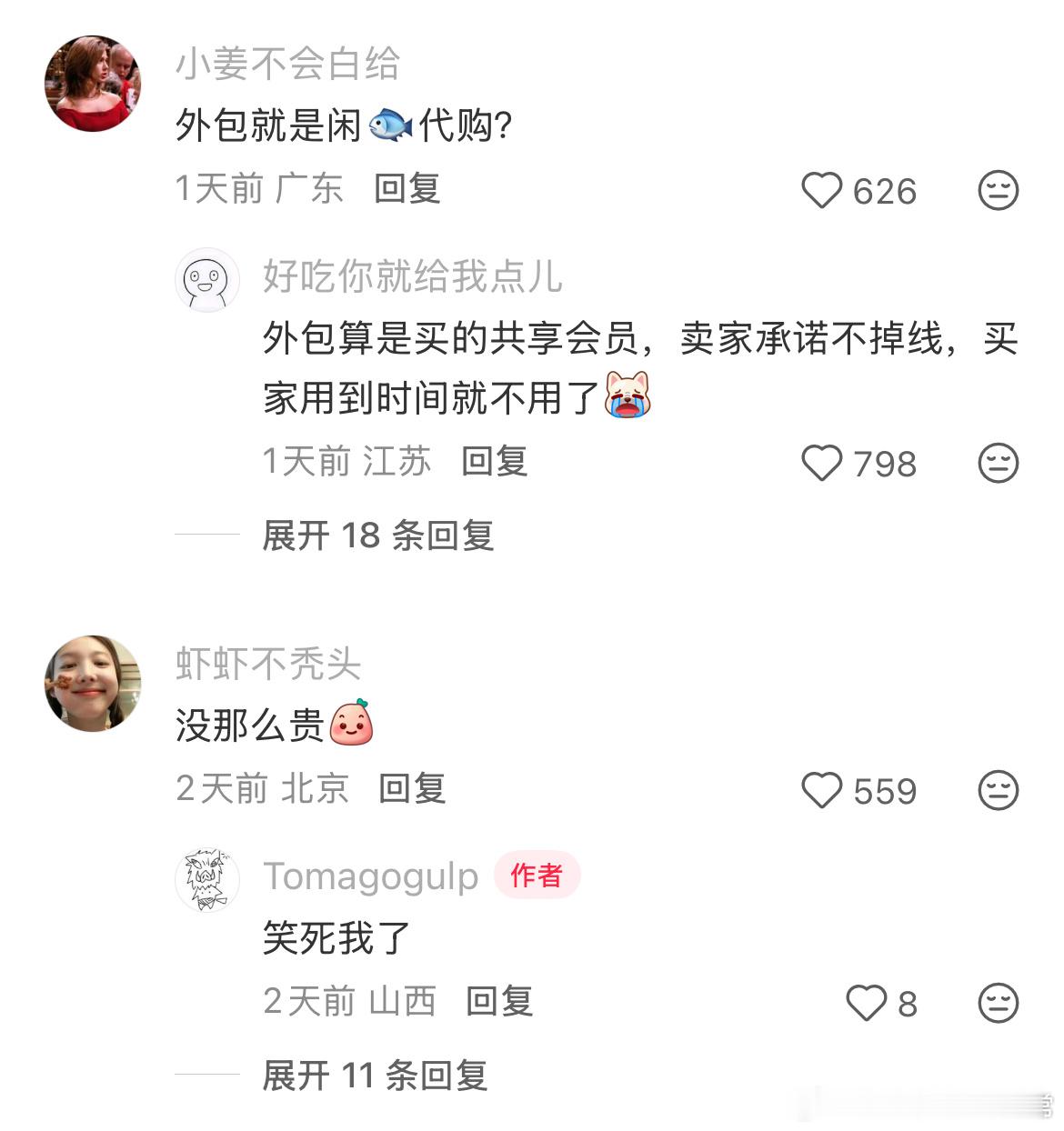Click the smiley icon on the 798-like reply

coord(998,464)
